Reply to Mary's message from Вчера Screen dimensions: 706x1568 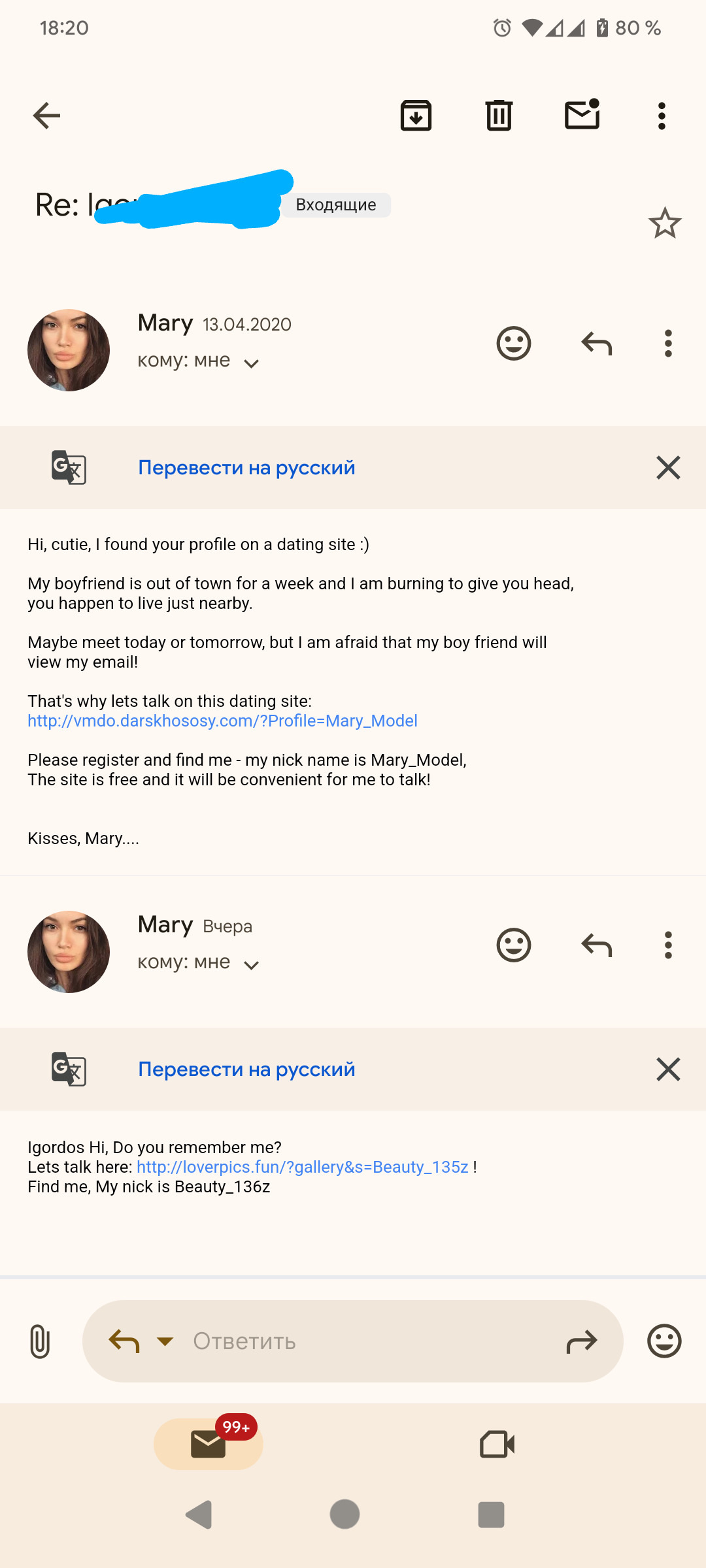click(596, 945)
